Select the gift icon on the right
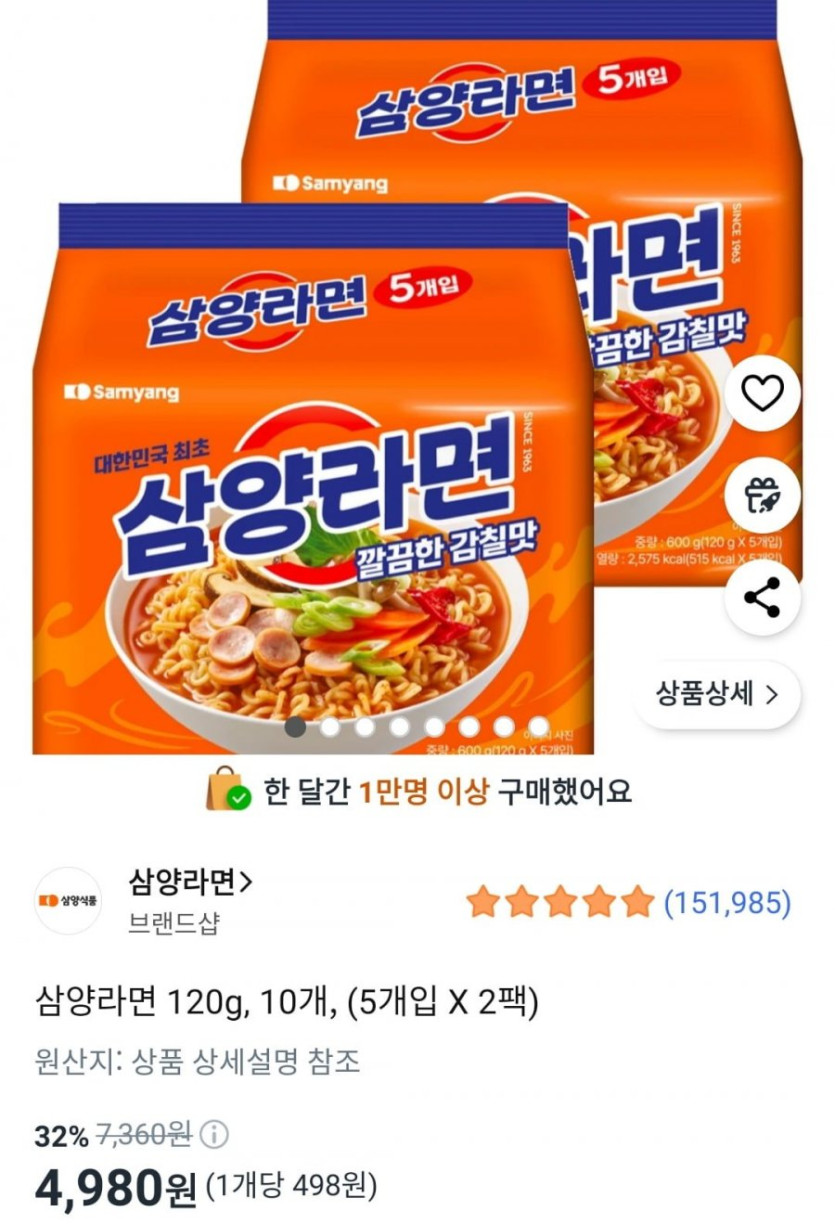Screen dimensions: 835x1224 (761, 495)
